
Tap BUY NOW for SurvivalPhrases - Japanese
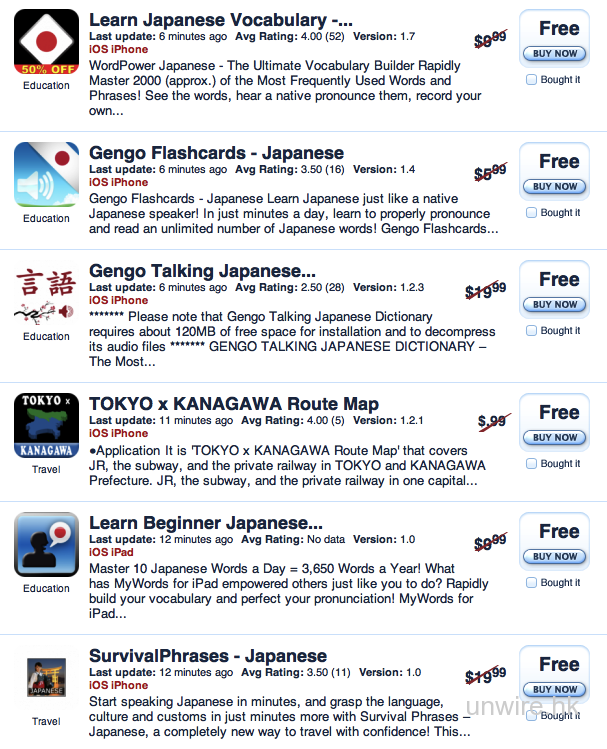(555, 689)
